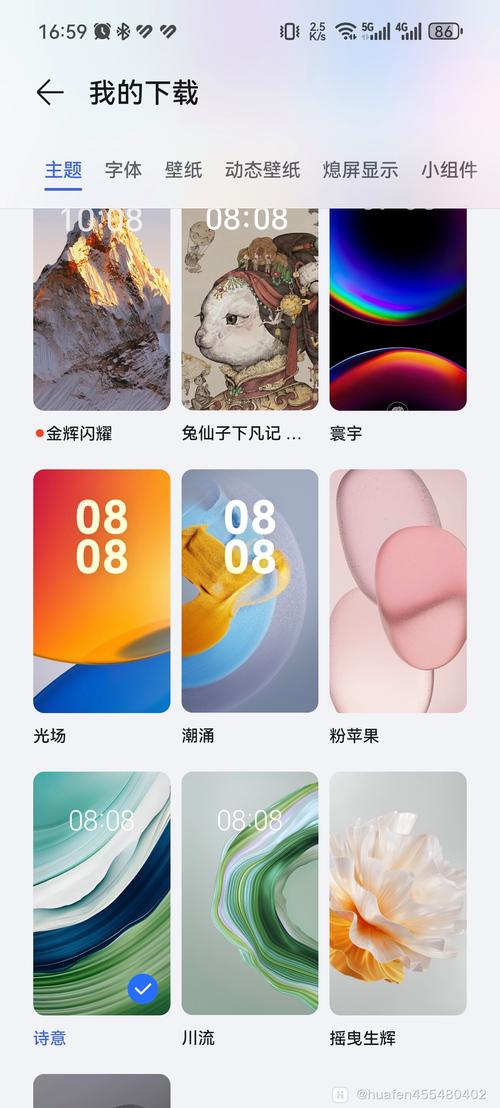Switch to the 壁纸 tab
Image resolution: width=500 pixels, height=1108 pixels.
pyautogui.click(x=184, y=170)
